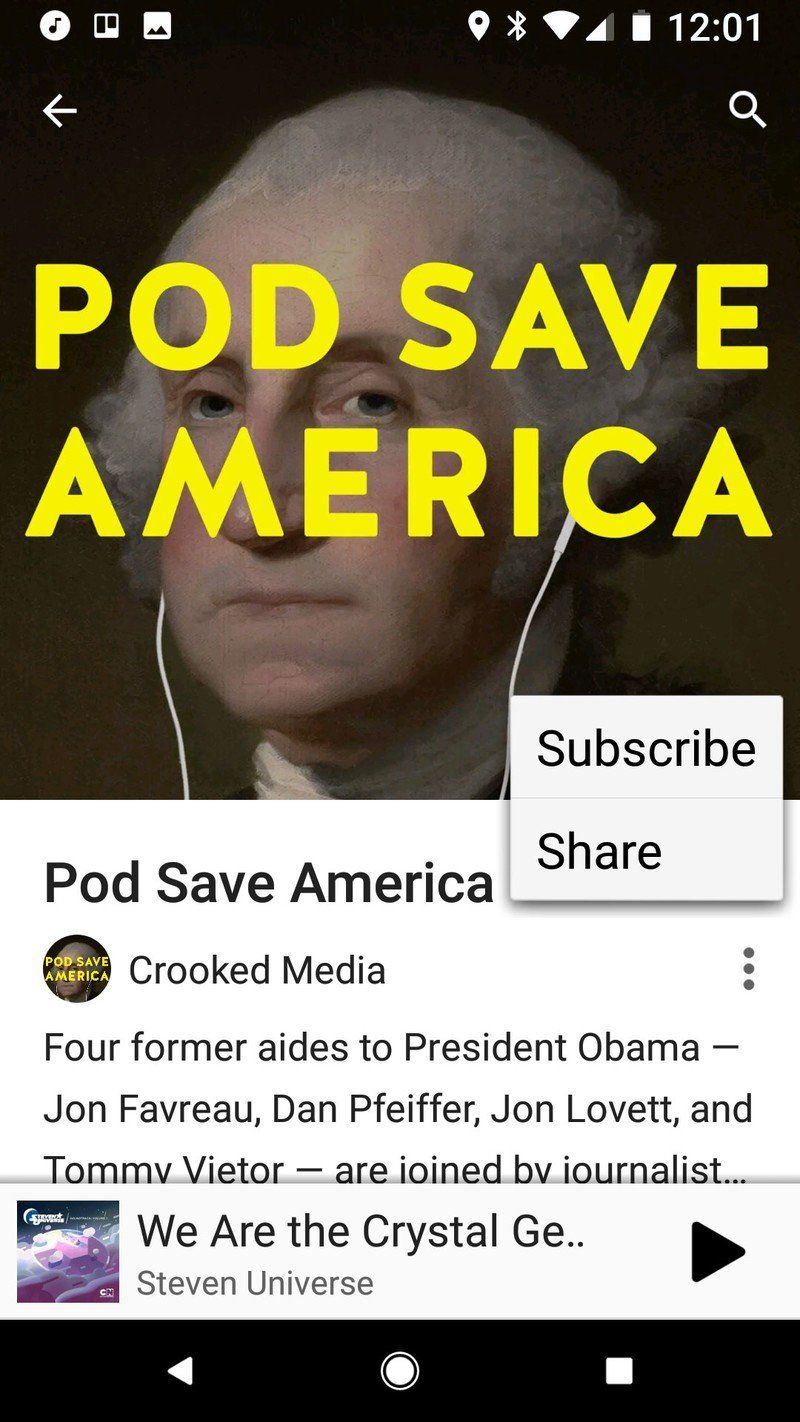Choose Subscribe from the popup menu
The height and width of the screenshot is (1422, 800).
pos(646,748)
